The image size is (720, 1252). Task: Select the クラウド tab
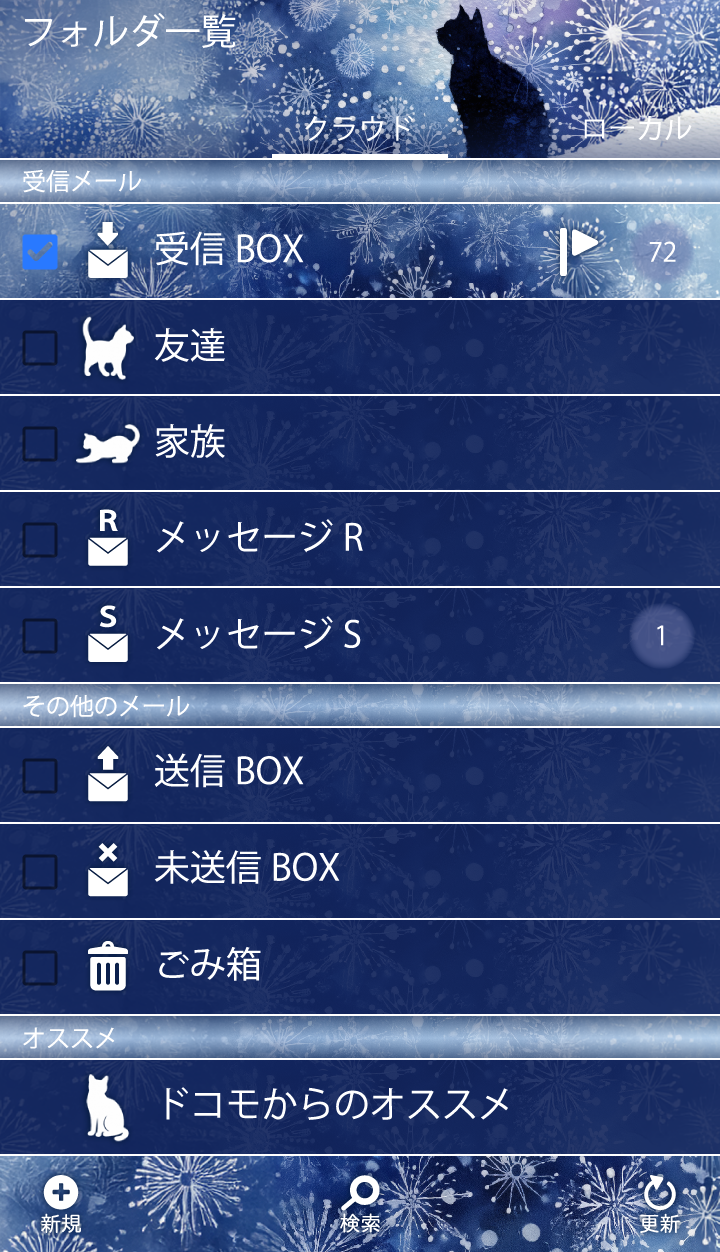(359, 129)
